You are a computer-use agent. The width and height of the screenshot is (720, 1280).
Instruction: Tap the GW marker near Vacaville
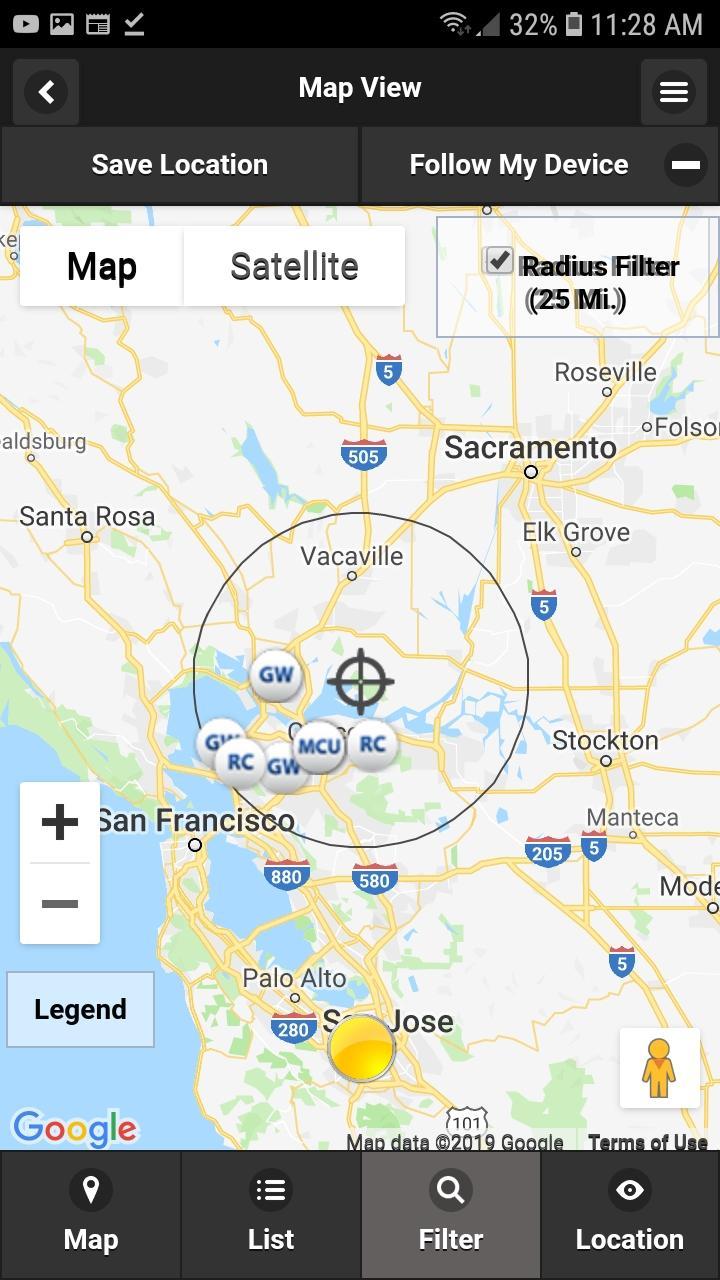276,674
